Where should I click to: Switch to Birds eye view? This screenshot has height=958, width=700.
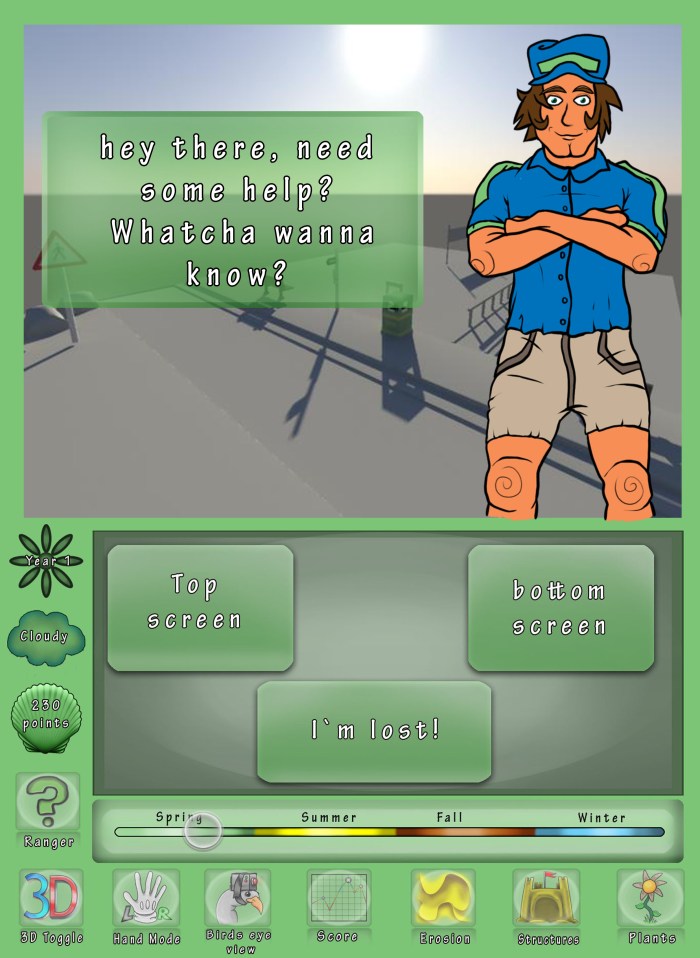coord(238,899)
